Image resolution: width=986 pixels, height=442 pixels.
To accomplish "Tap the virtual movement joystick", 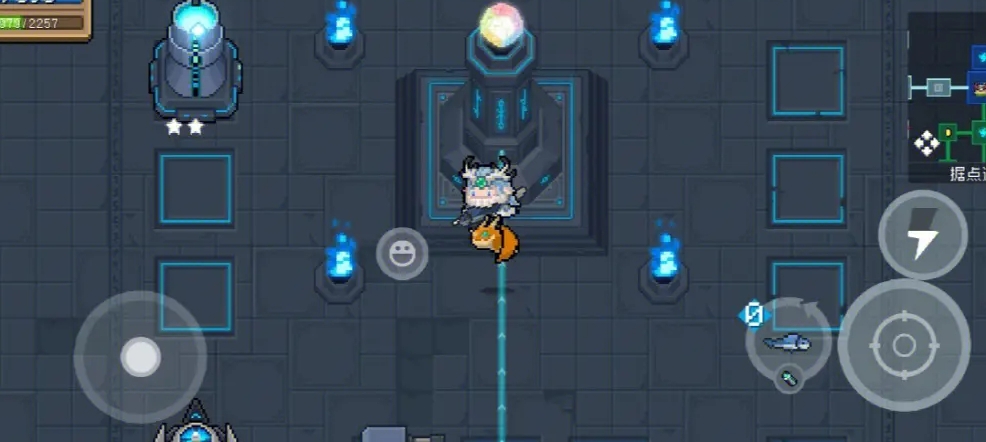I will tap(140, 356).
